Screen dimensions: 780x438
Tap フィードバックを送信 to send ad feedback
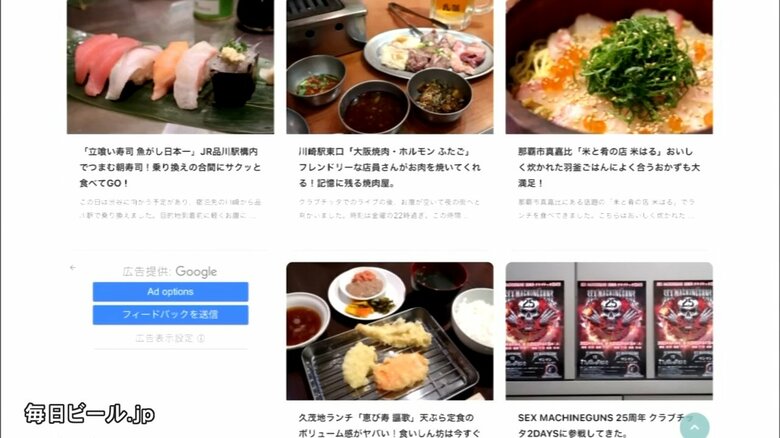click(170, 315)
